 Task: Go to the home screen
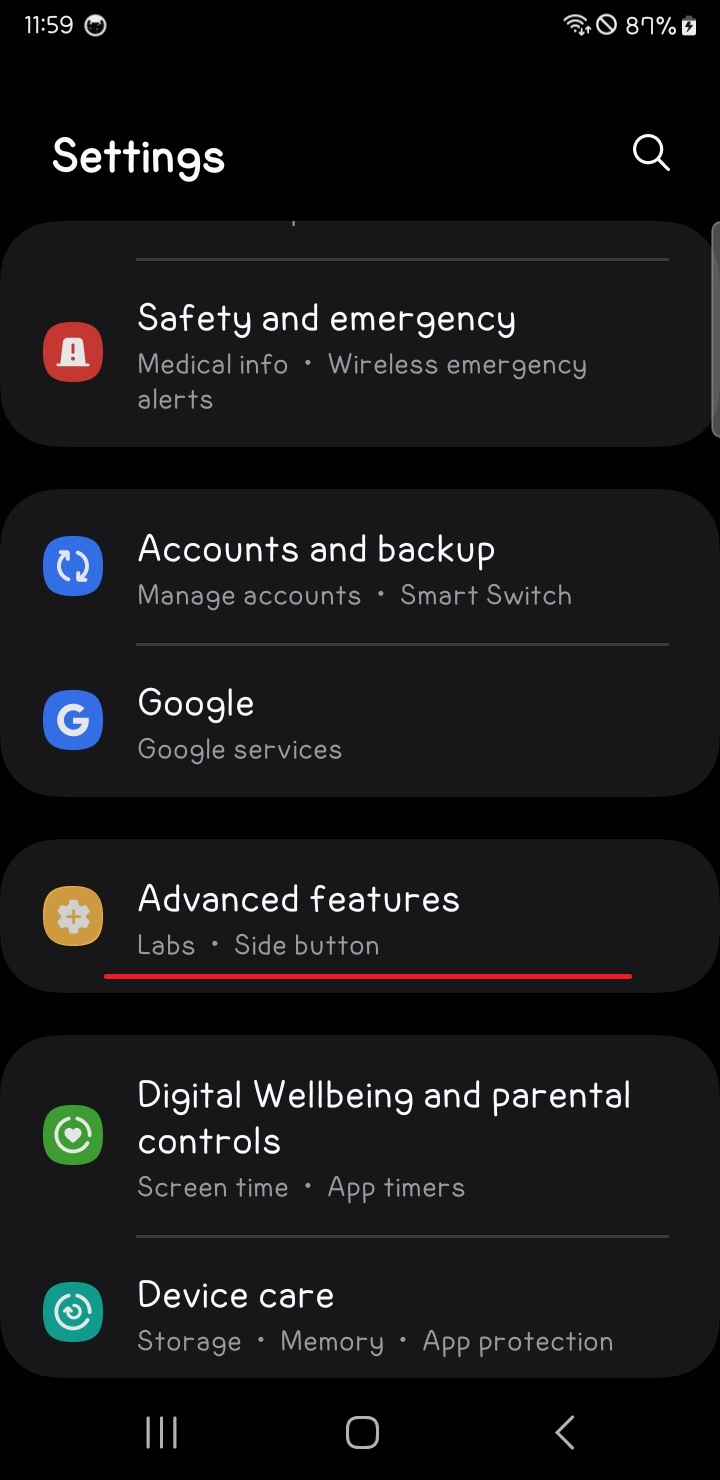pyautogui.click(x=362, y=1432)
